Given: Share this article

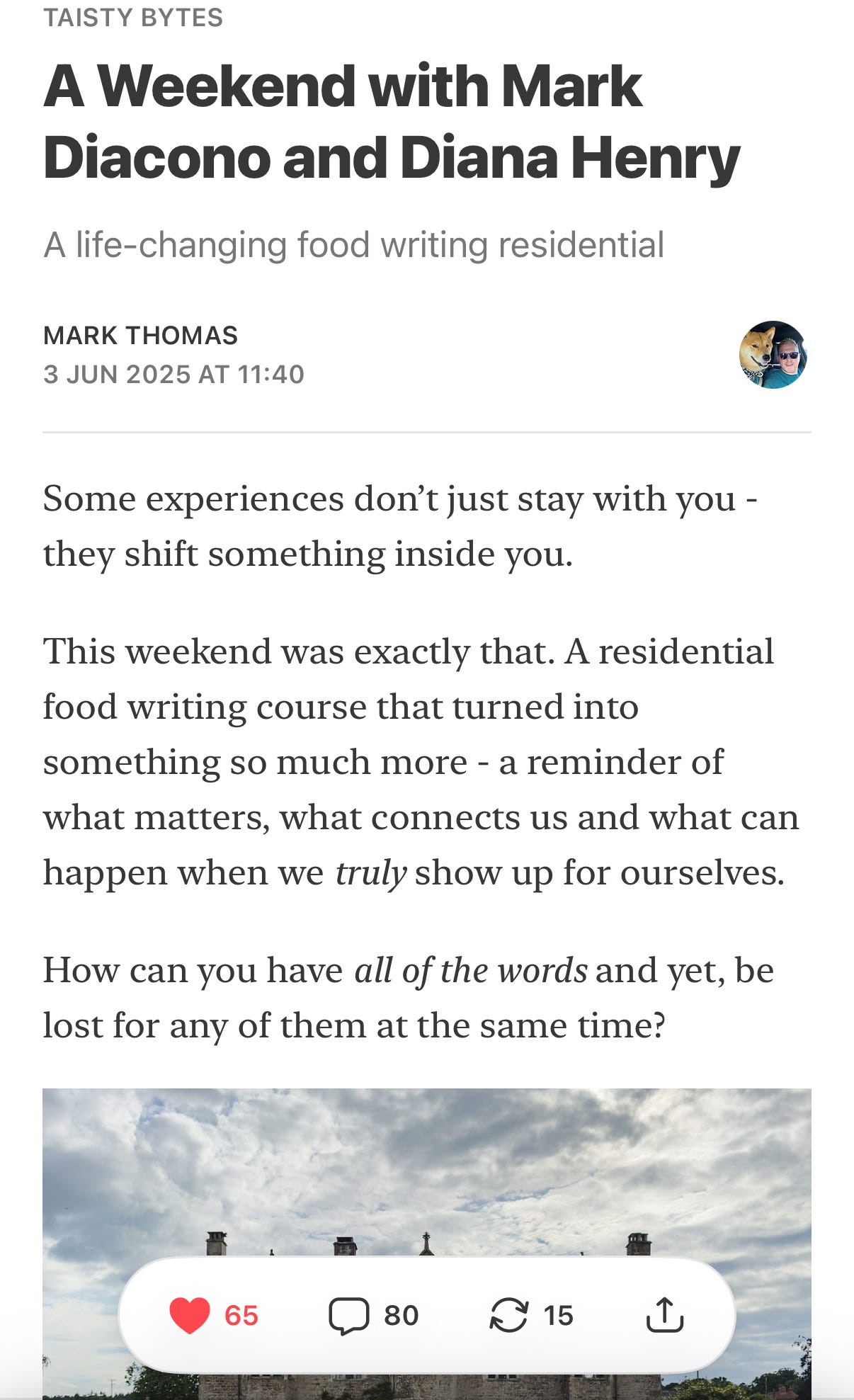Looking at the screenshot, I should tap(664, 1315).
